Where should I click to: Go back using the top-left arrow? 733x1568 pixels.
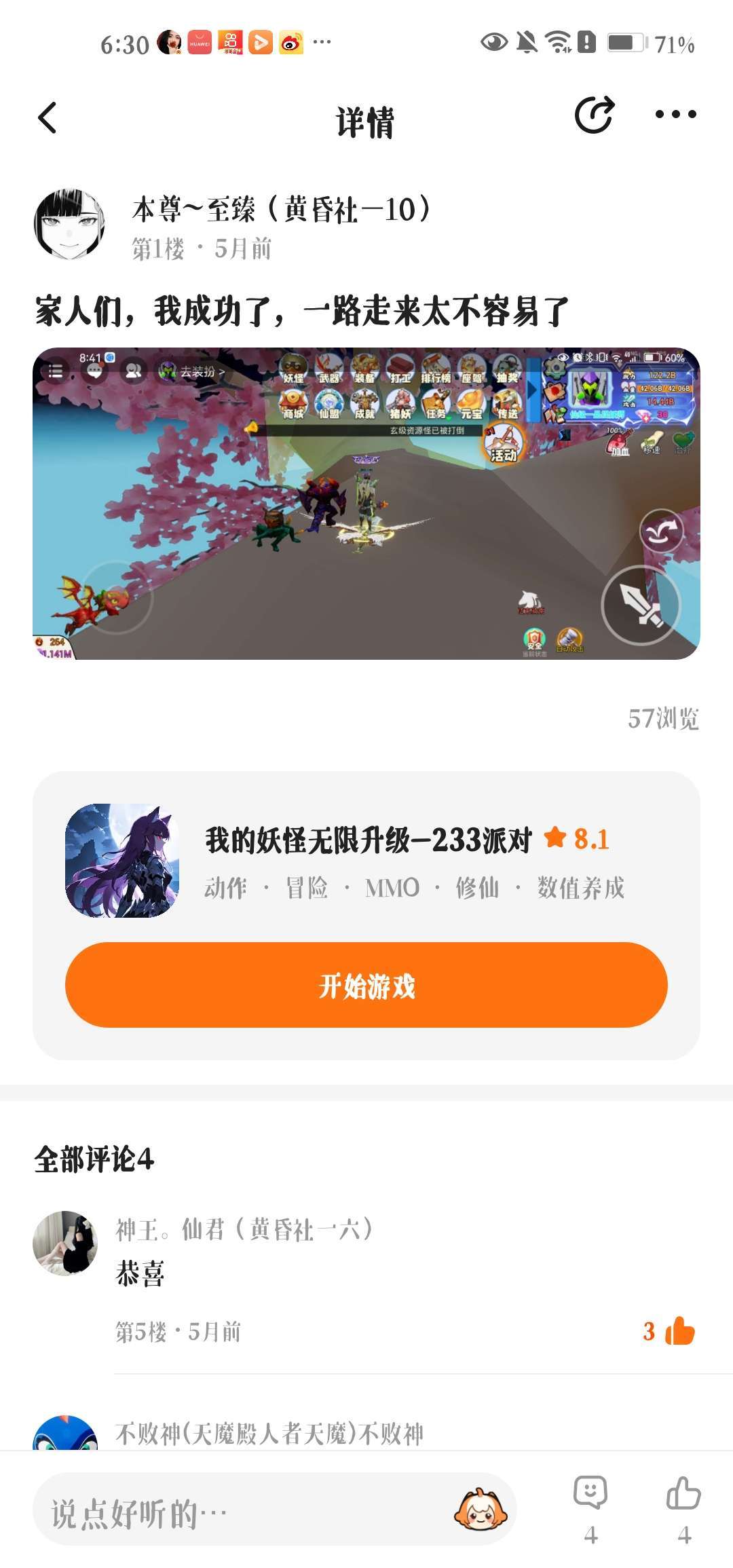click(48, 117)
